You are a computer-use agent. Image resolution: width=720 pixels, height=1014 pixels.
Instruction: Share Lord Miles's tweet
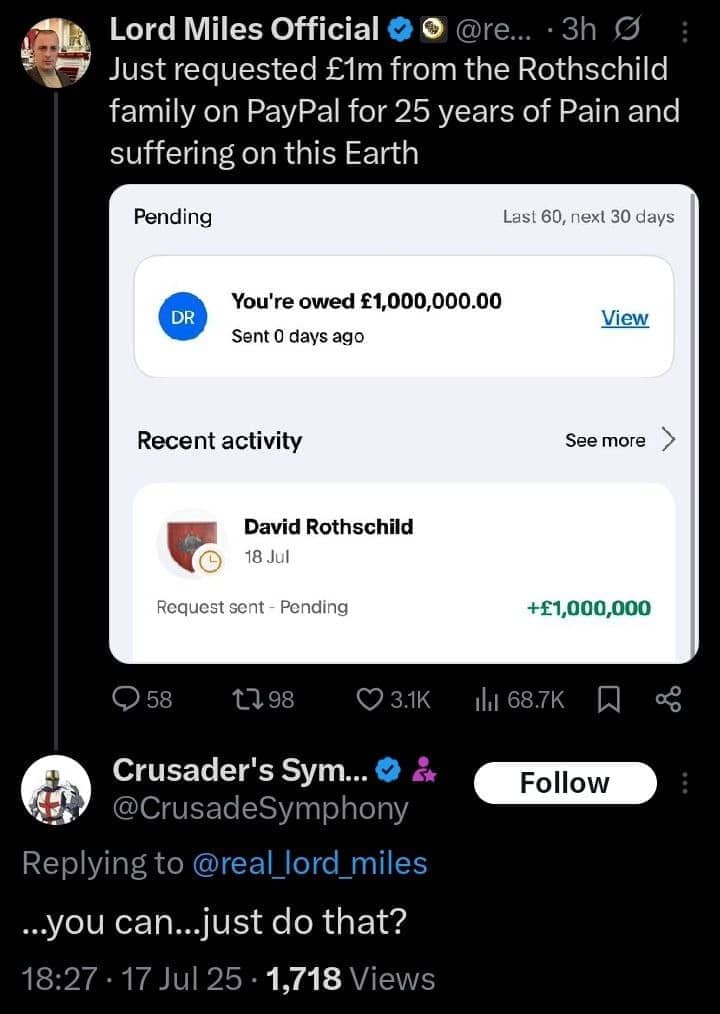coord(668,700)
